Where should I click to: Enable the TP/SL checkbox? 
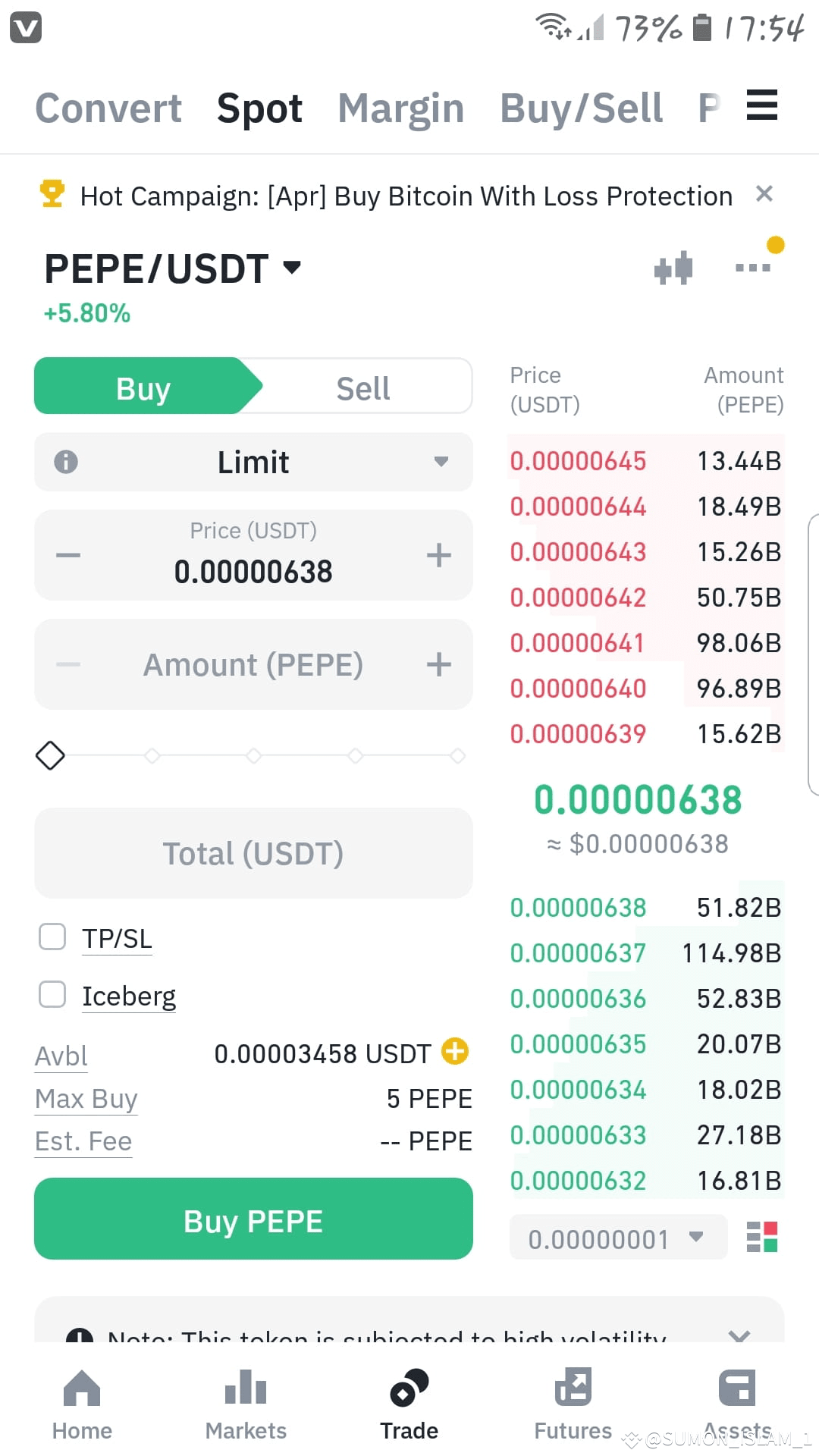tap(52, 937)
